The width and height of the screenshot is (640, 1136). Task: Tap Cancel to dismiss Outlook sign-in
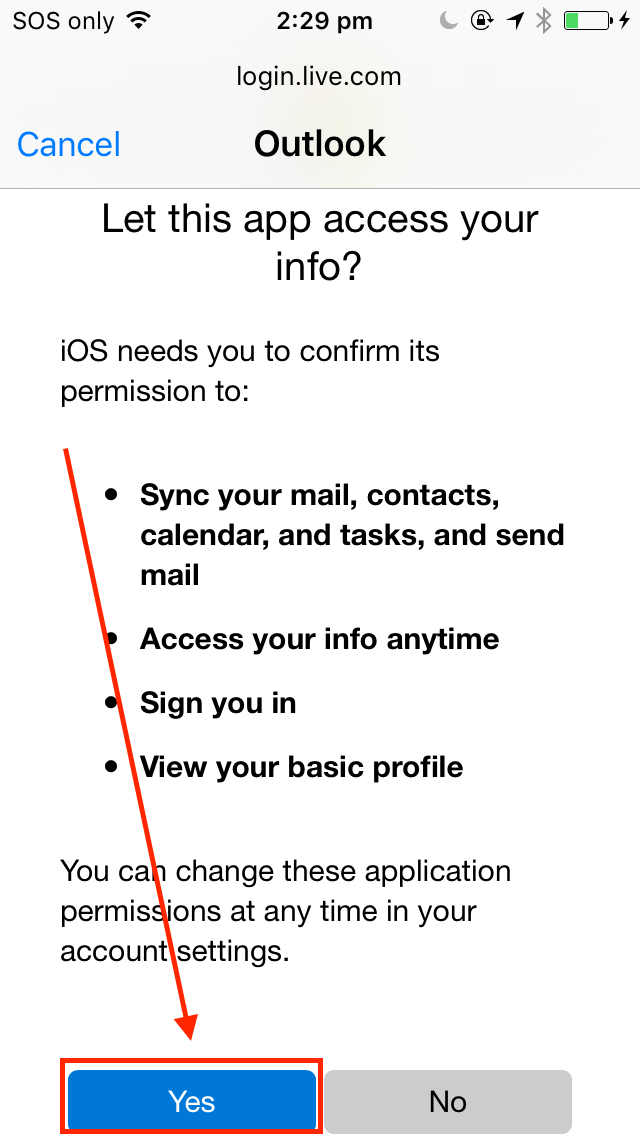pos(69,144)
